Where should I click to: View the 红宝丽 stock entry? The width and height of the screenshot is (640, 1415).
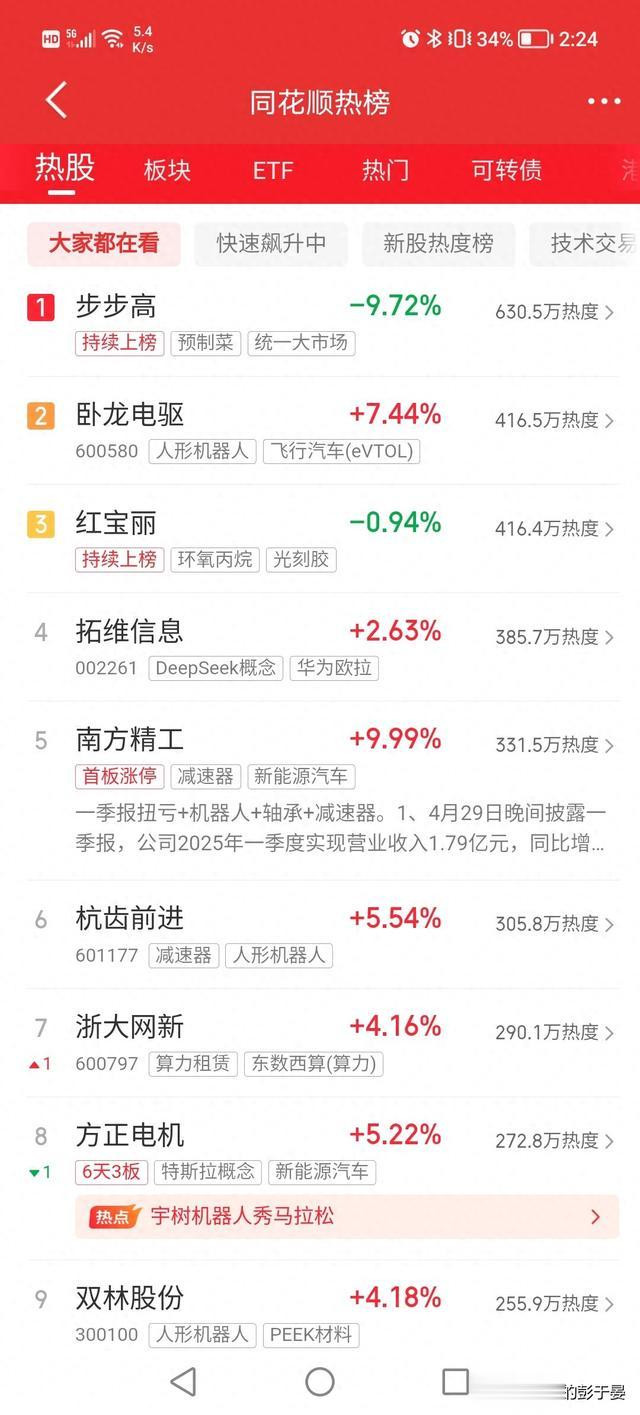(x=320, y=539)
